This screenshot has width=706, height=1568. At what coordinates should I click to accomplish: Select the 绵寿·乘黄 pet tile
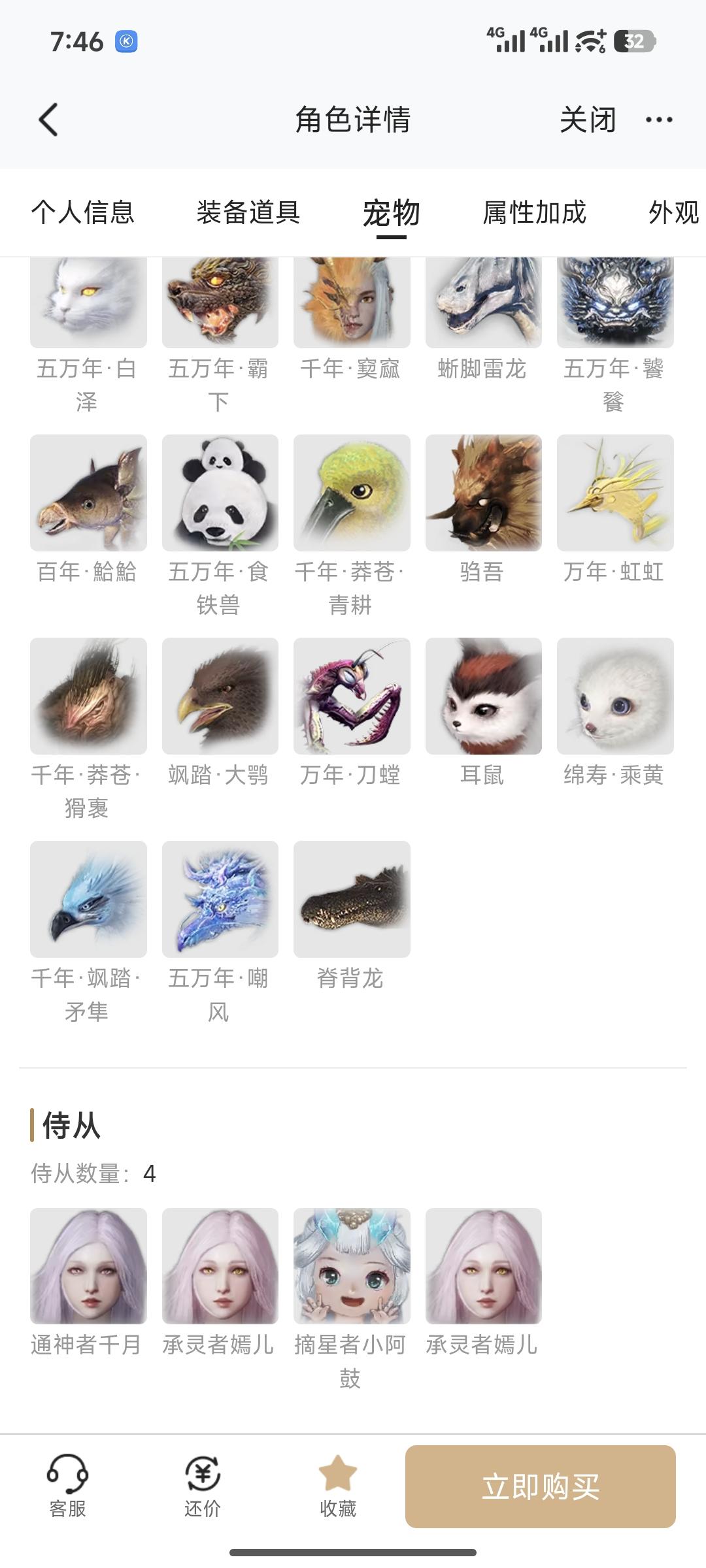[x=615, y=696]
